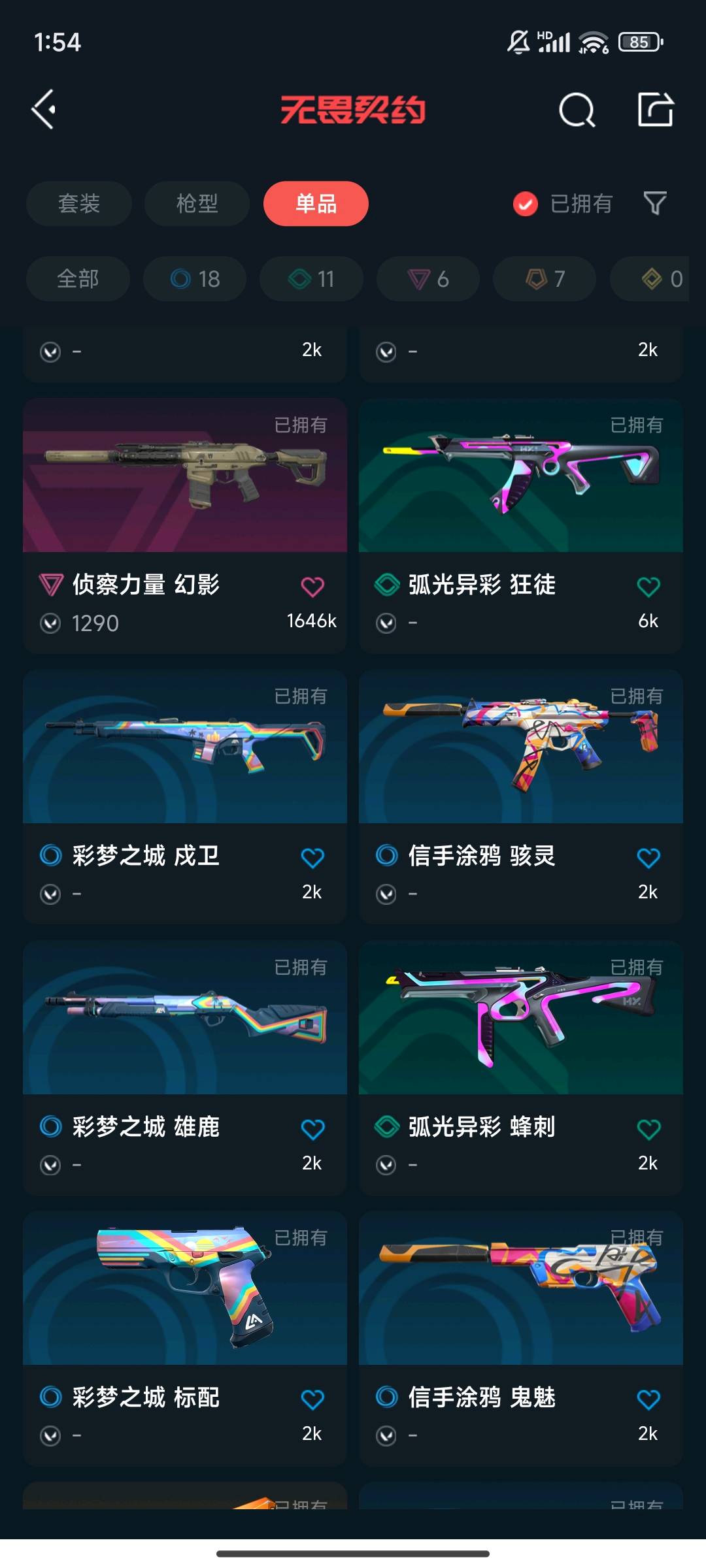Open the search icon
The height and width of the screenshot is (1568, 706).
tap(577, 110)
